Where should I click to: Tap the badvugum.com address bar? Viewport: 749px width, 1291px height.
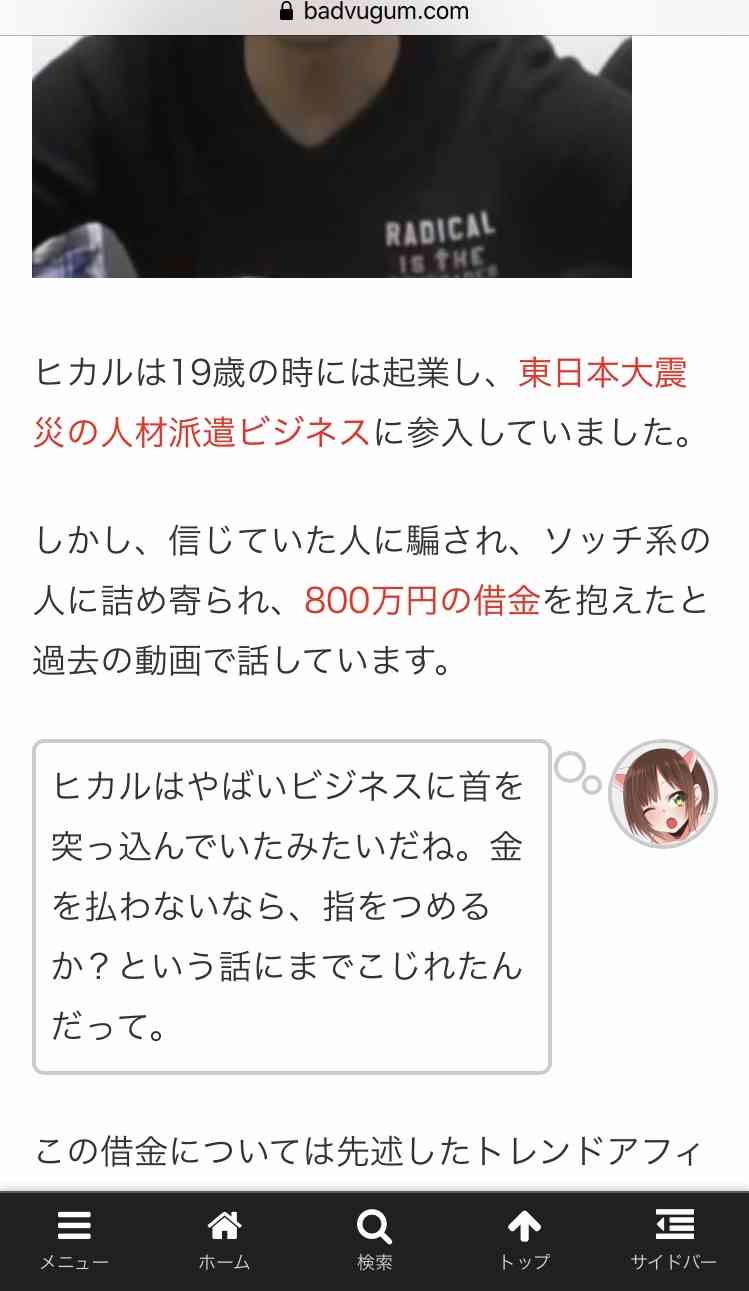[x=374, y=13]
